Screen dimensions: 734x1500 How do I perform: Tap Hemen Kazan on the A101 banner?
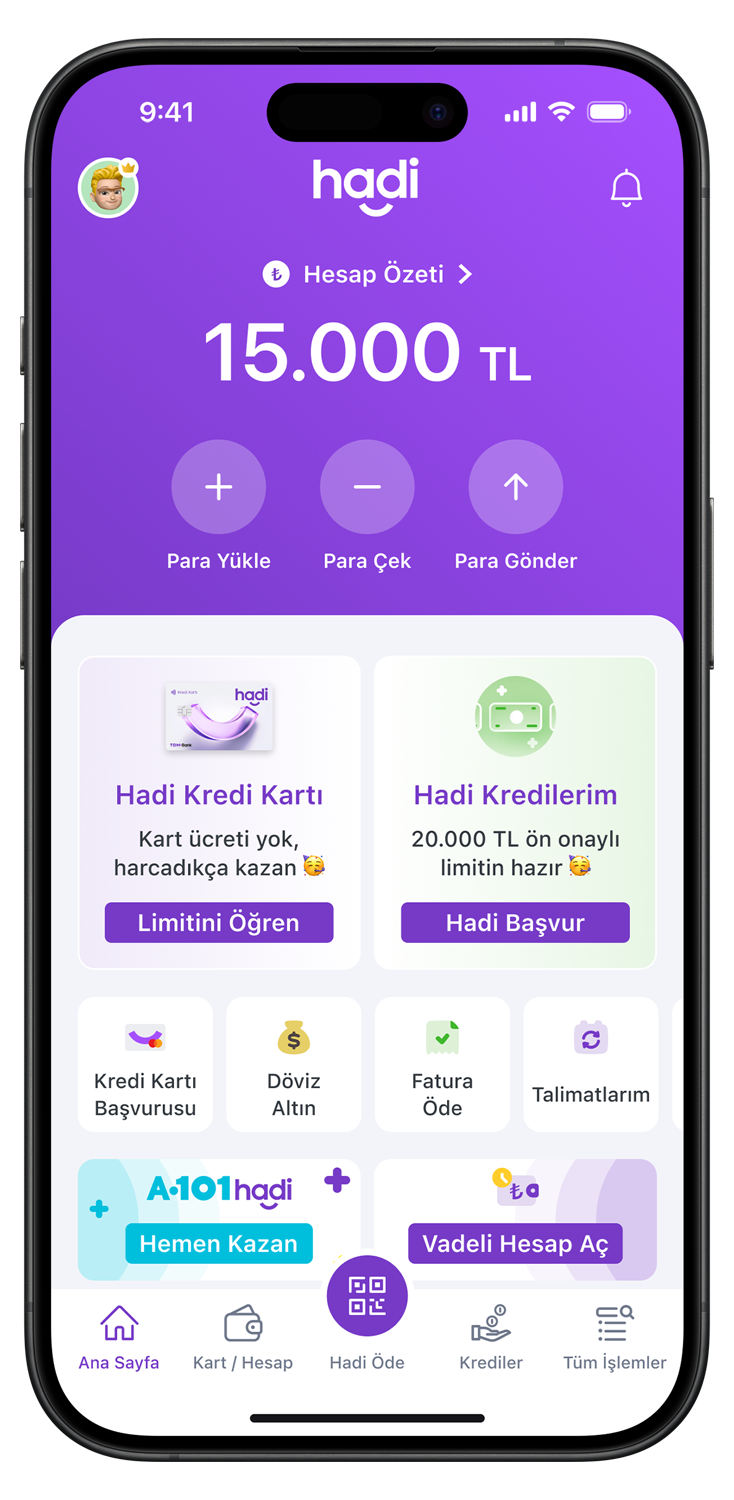[219, 1244]
